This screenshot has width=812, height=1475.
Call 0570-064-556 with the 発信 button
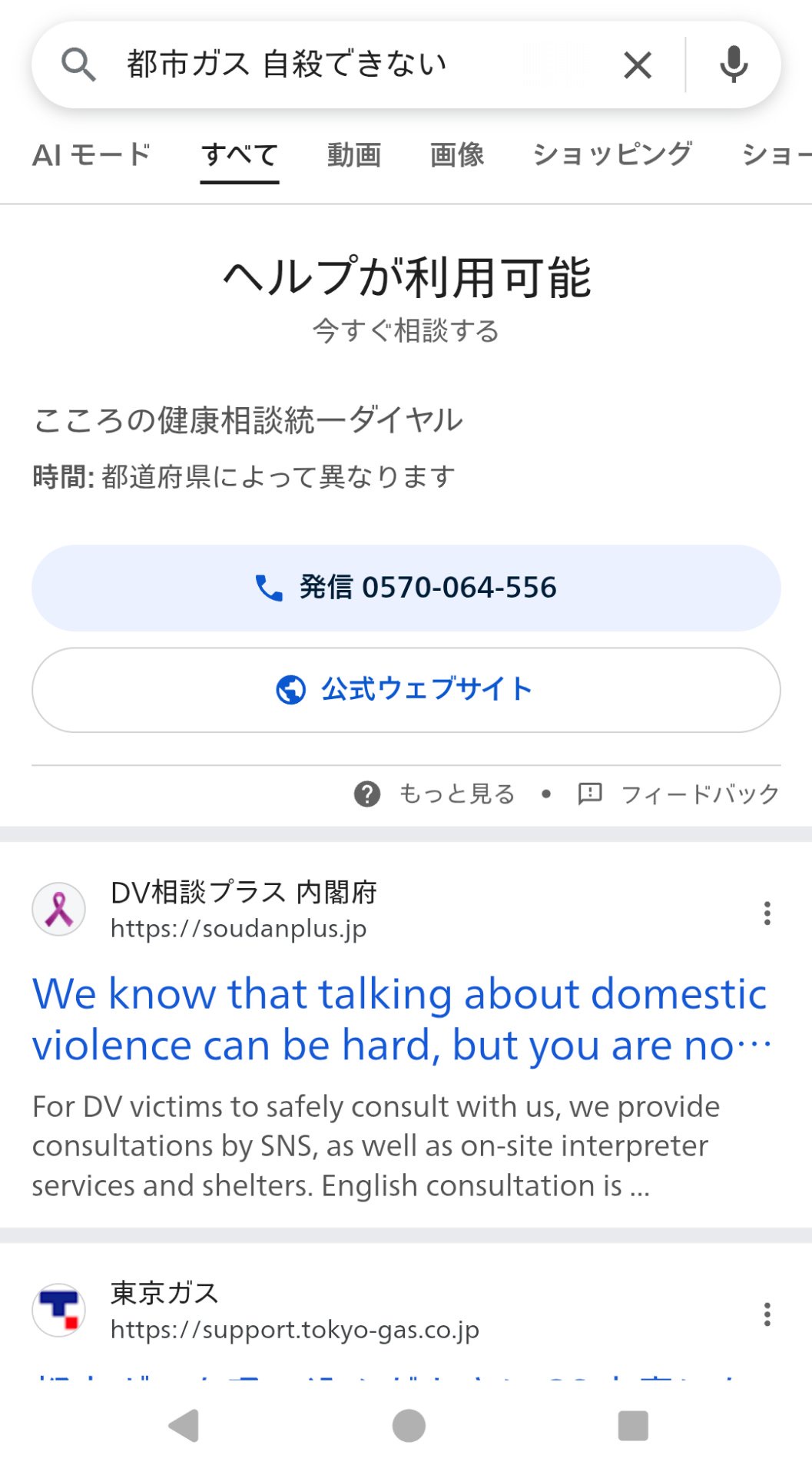406,588
